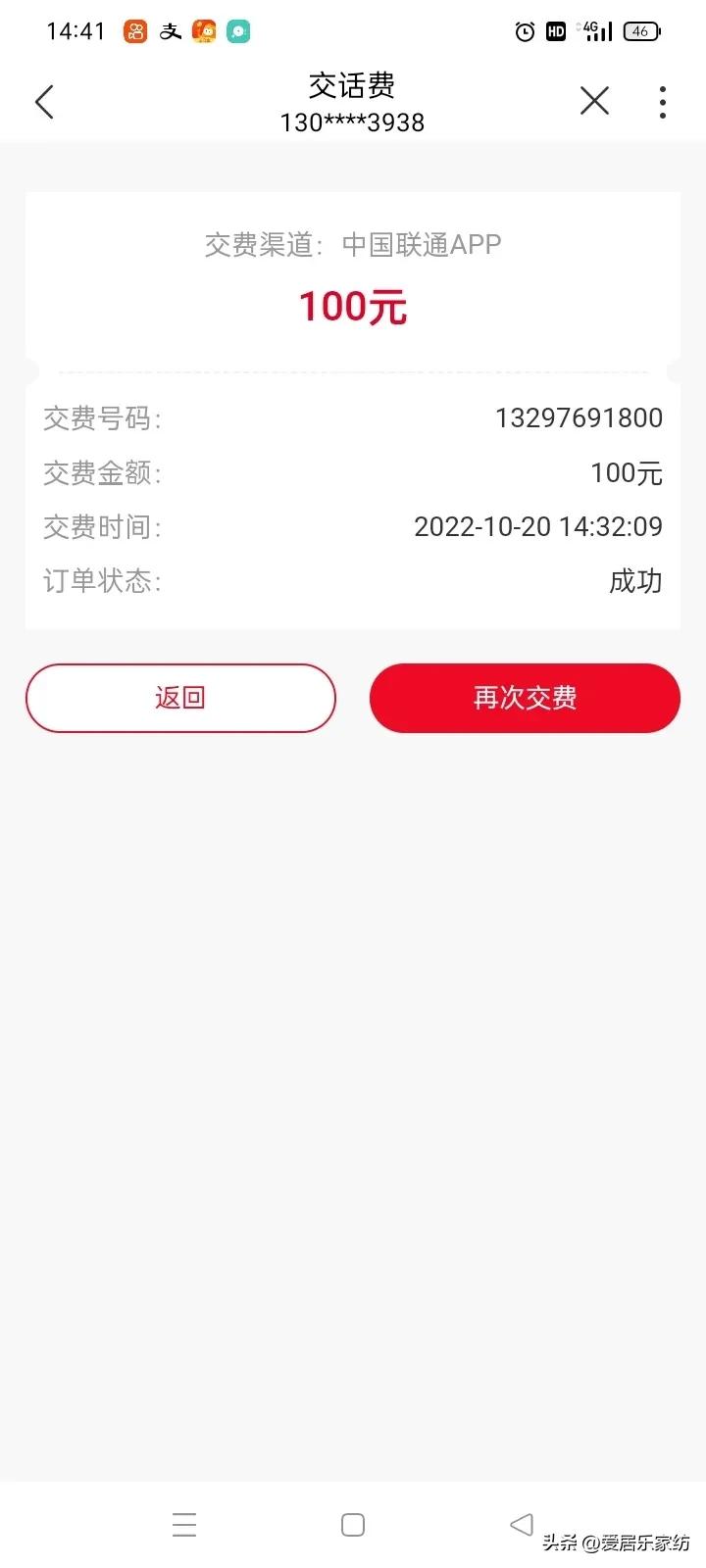Tap the home key in navigation bar
Screen dimensions: 706x1568
tap(352, 1524)
